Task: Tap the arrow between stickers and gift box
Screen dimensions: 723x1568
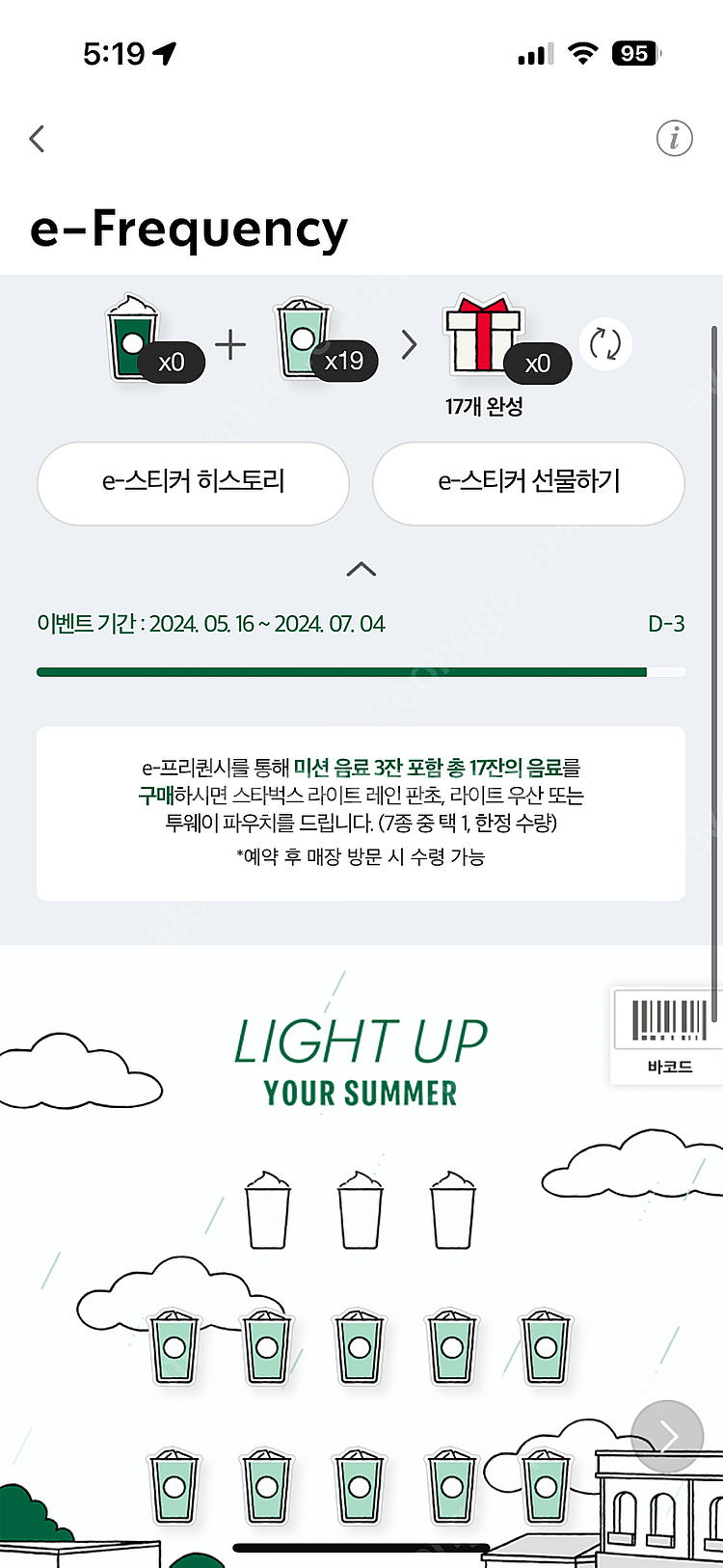Action: pos(409,343)
